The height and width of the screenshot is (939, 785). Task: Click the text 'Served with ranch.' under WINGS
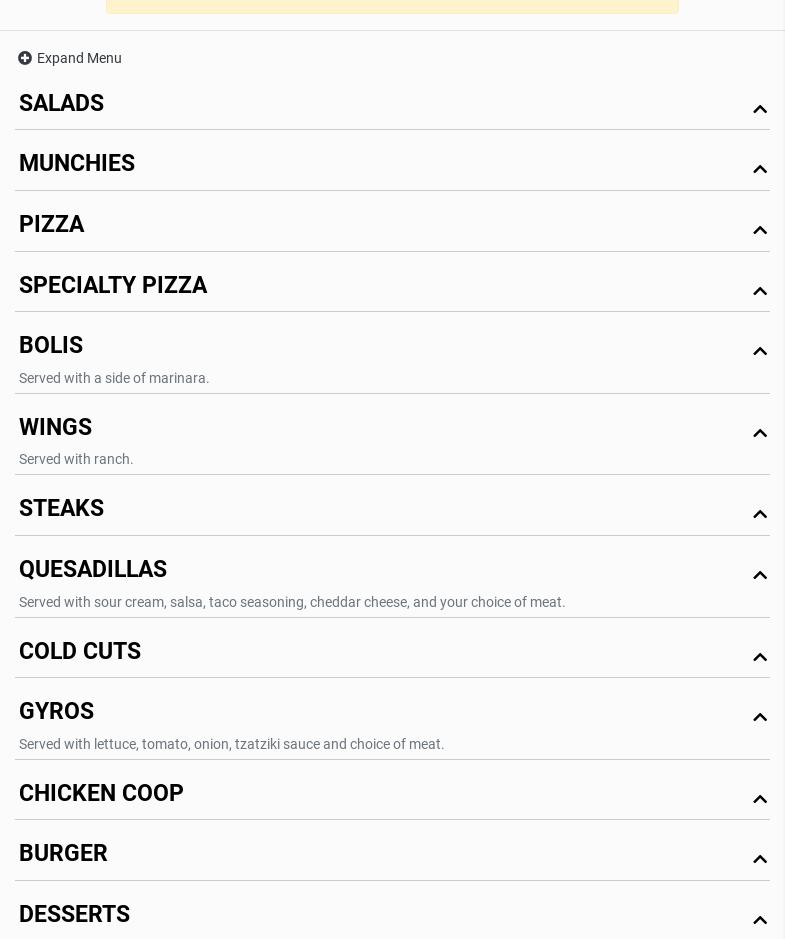pyautogui.click(x=76, y=459)
